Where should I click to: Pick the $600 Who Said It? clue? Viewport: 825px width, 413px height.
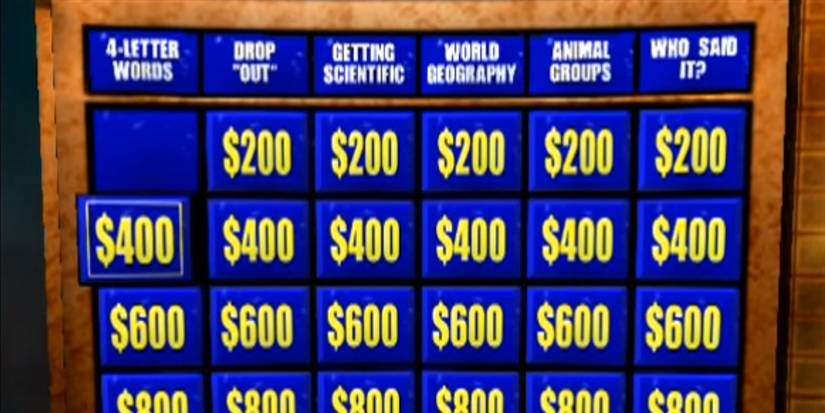click(x=686, y=327)
